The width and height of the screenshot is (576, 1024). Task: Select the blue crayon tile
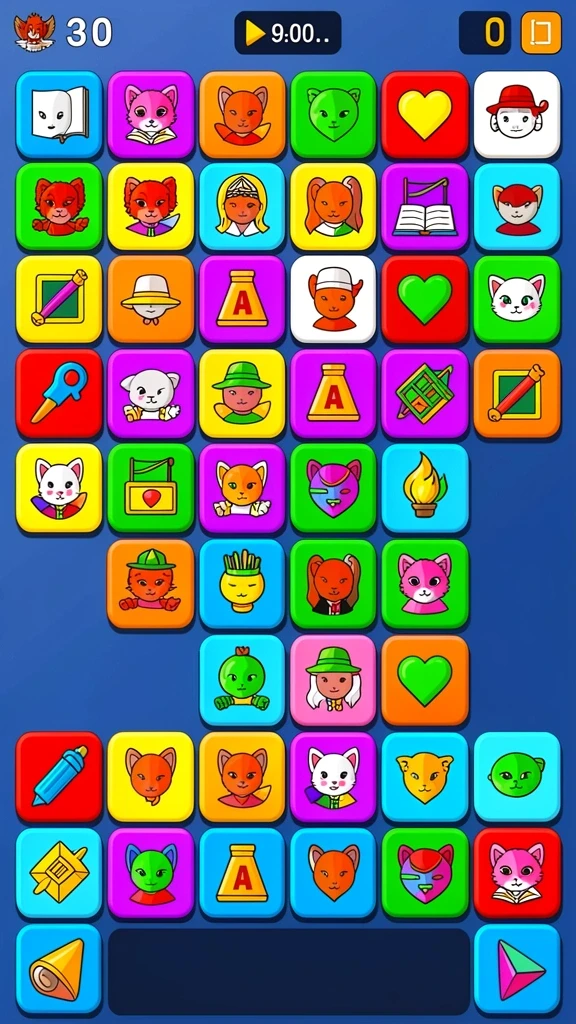click(x=59, y=776)
